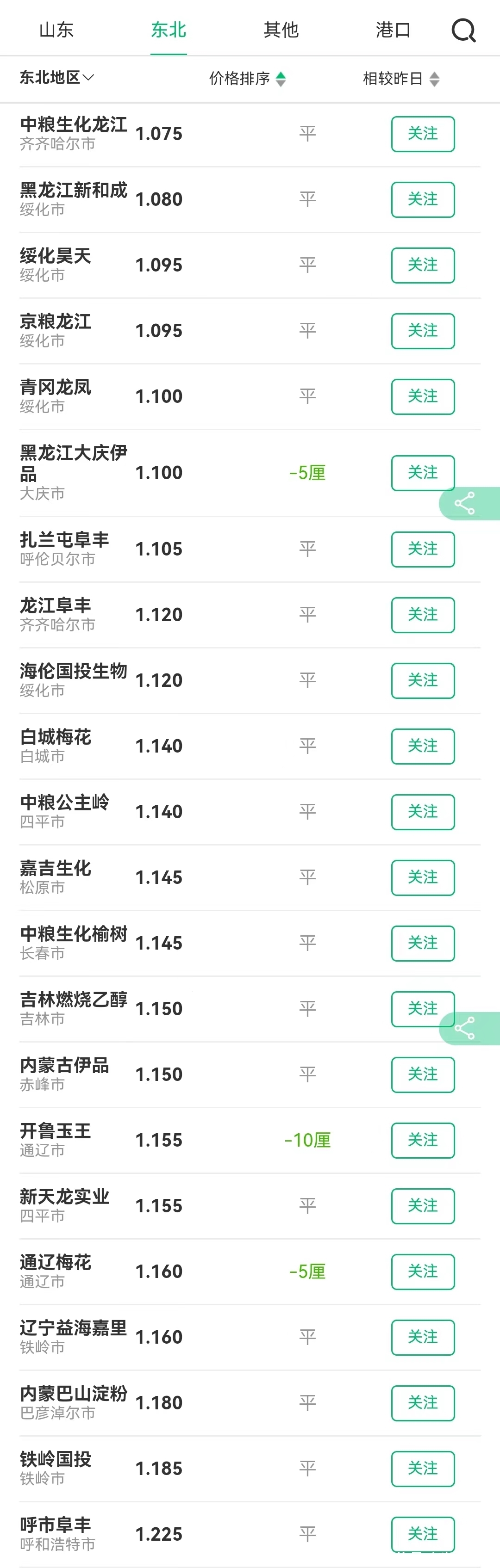500x1568 pixels.
Task: Switch to the 港口 tab
Action: pyautogui.click(x=393, y=30)
